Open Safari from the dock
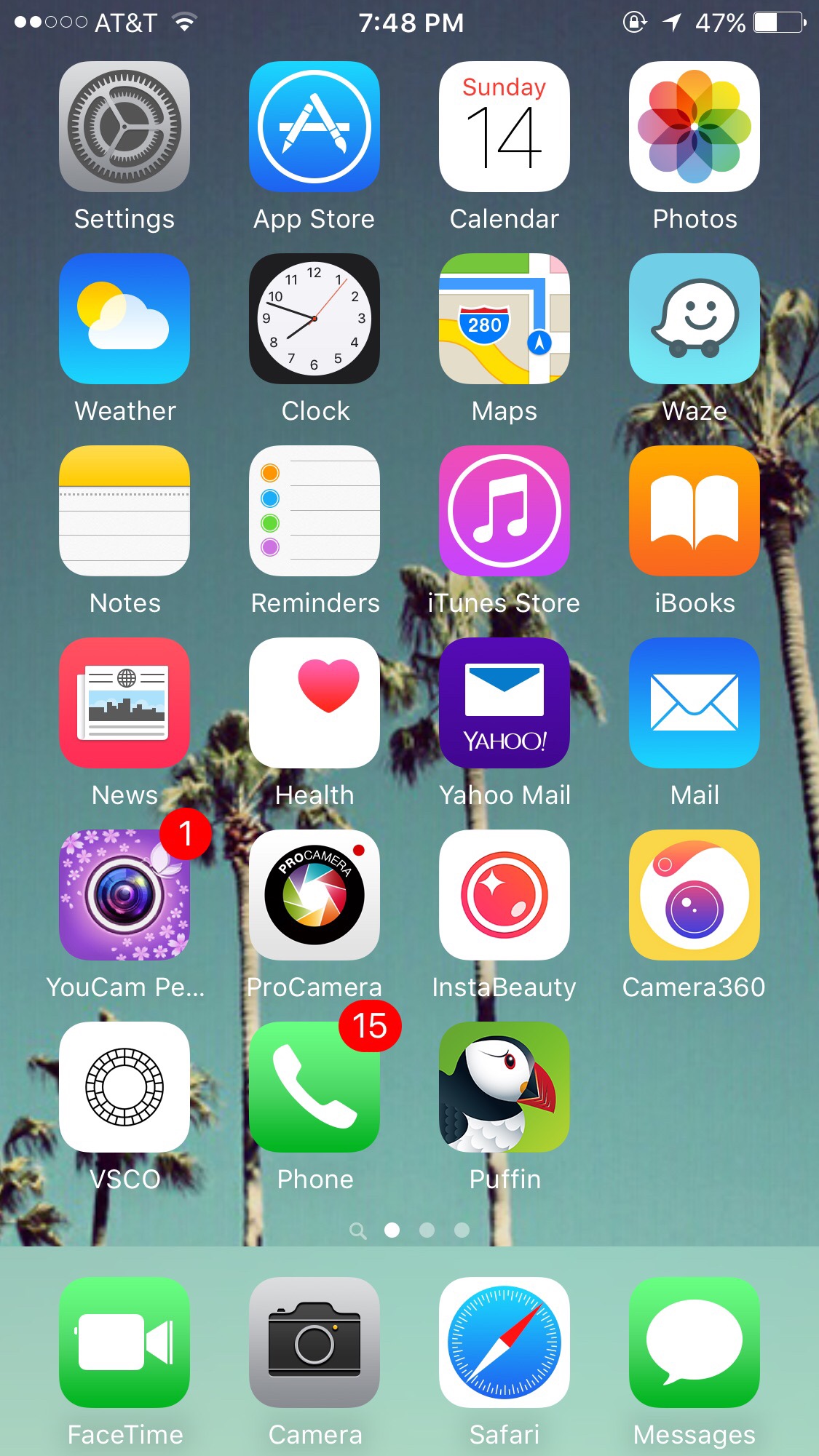This screenshot has width=819, height=1456. pos(504,1342)
